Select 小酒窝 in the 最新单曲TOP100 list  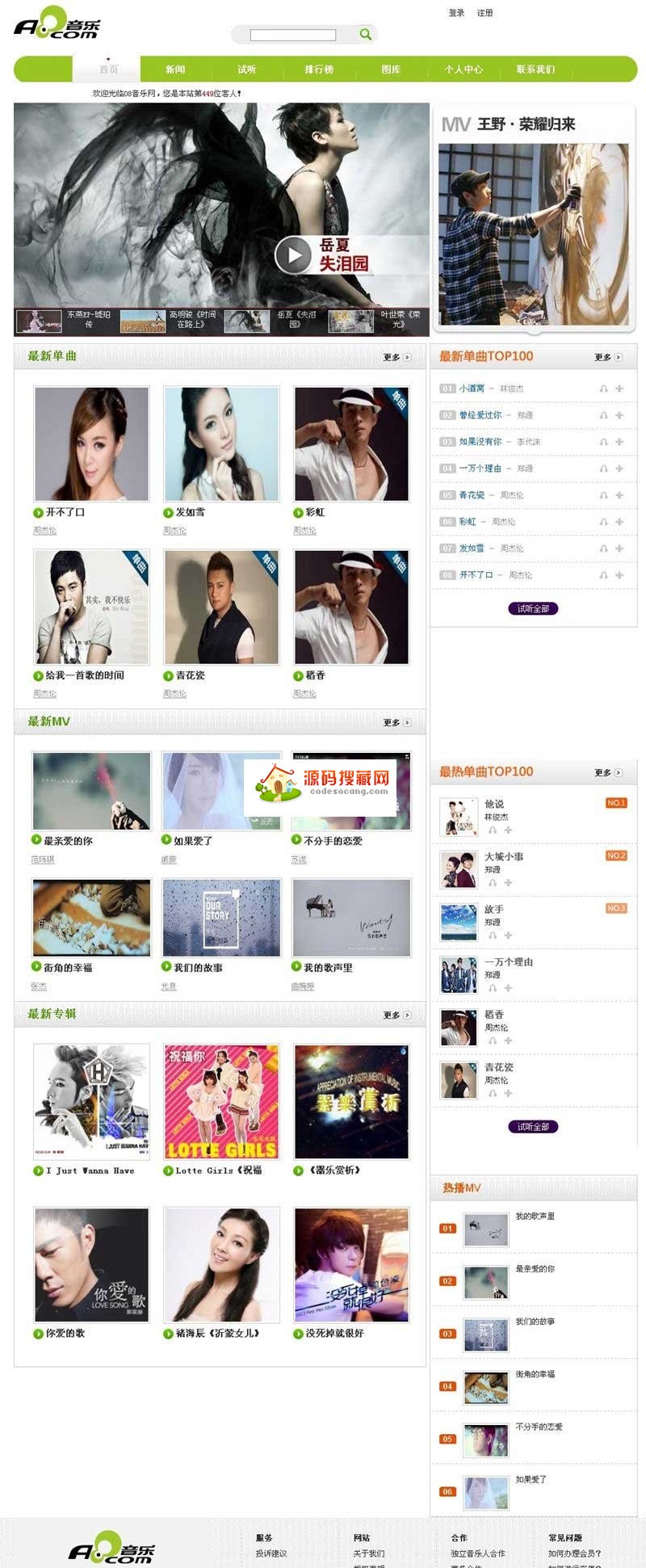[x=472, y=389]
